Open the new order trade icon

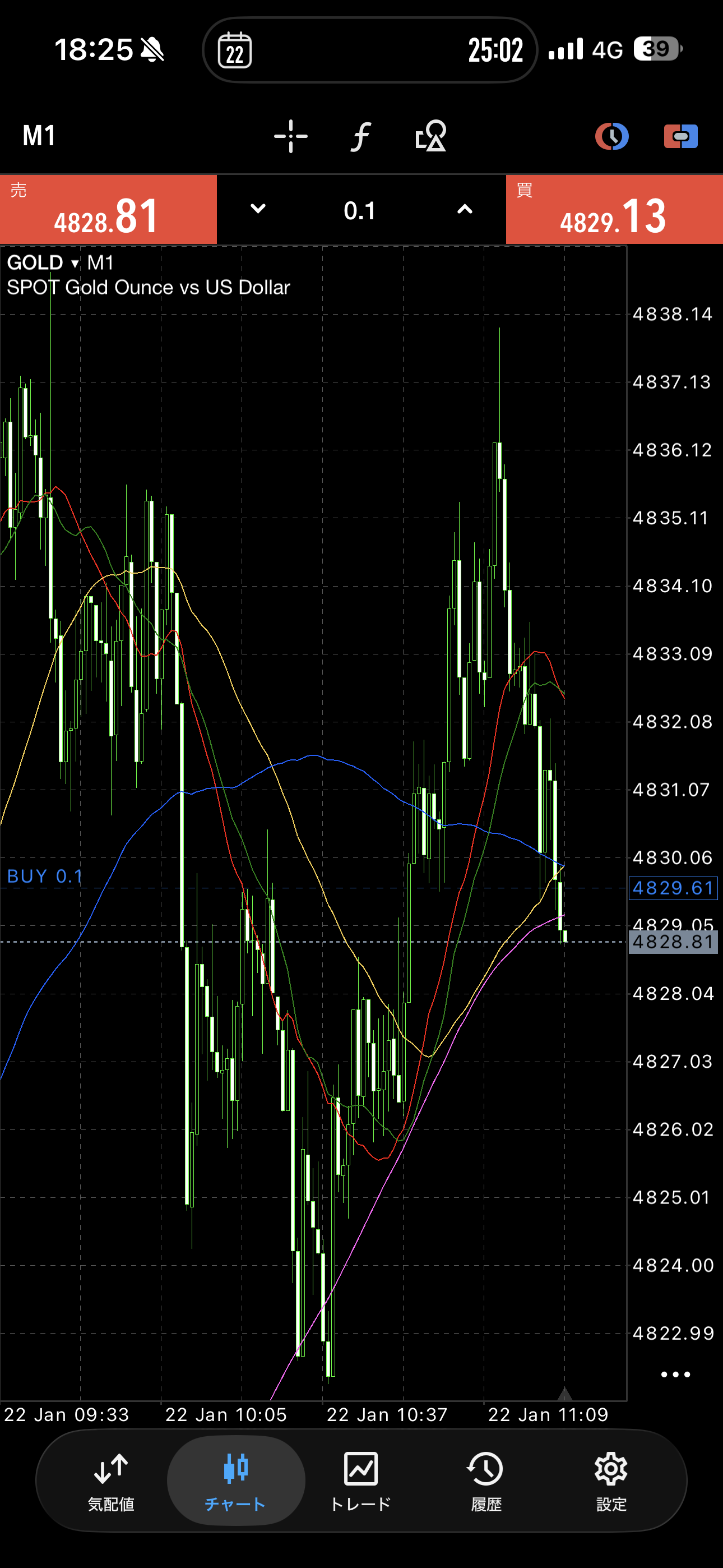[680, 136]
